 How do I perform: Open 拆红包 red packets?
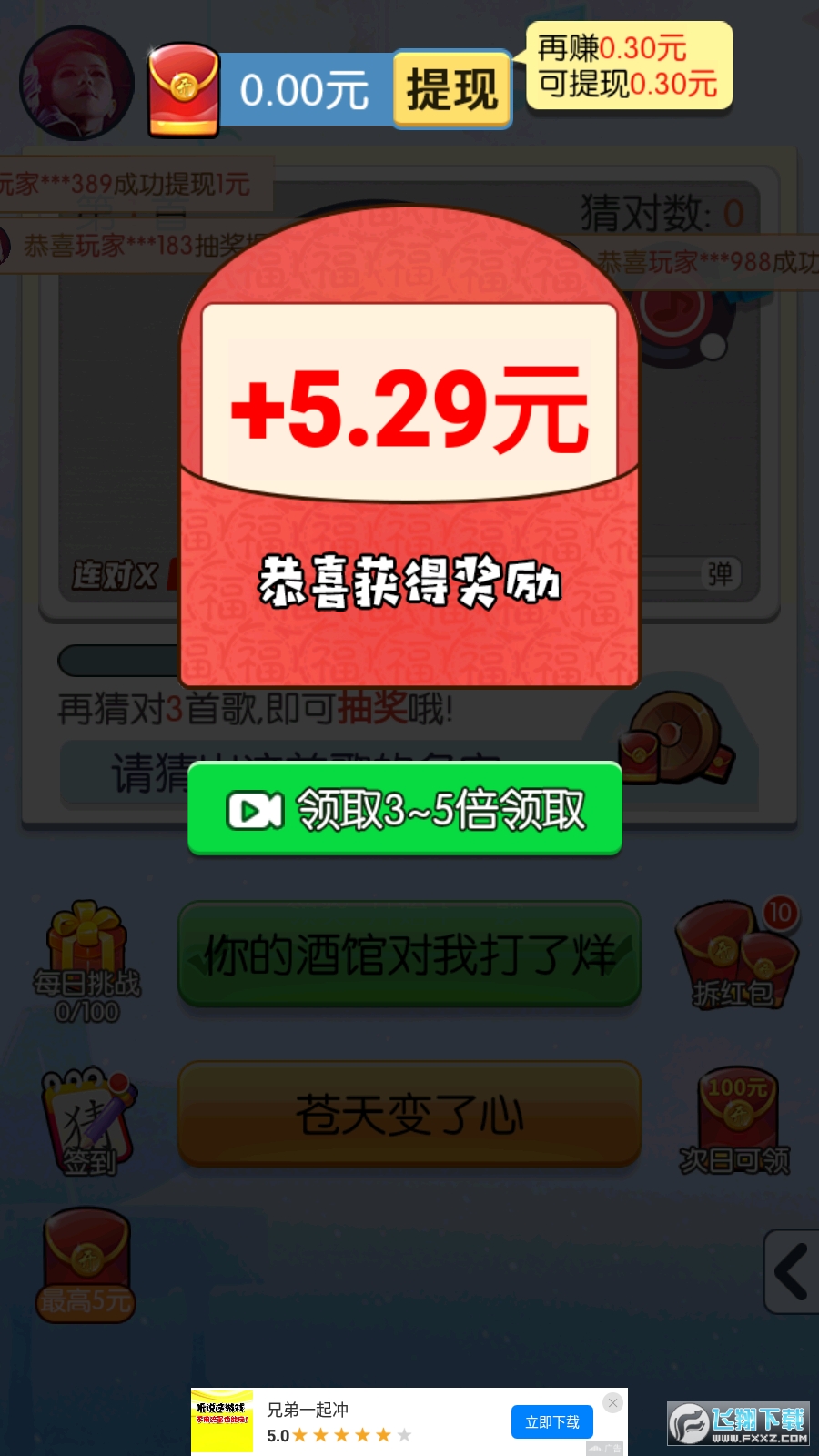point(735,955)
